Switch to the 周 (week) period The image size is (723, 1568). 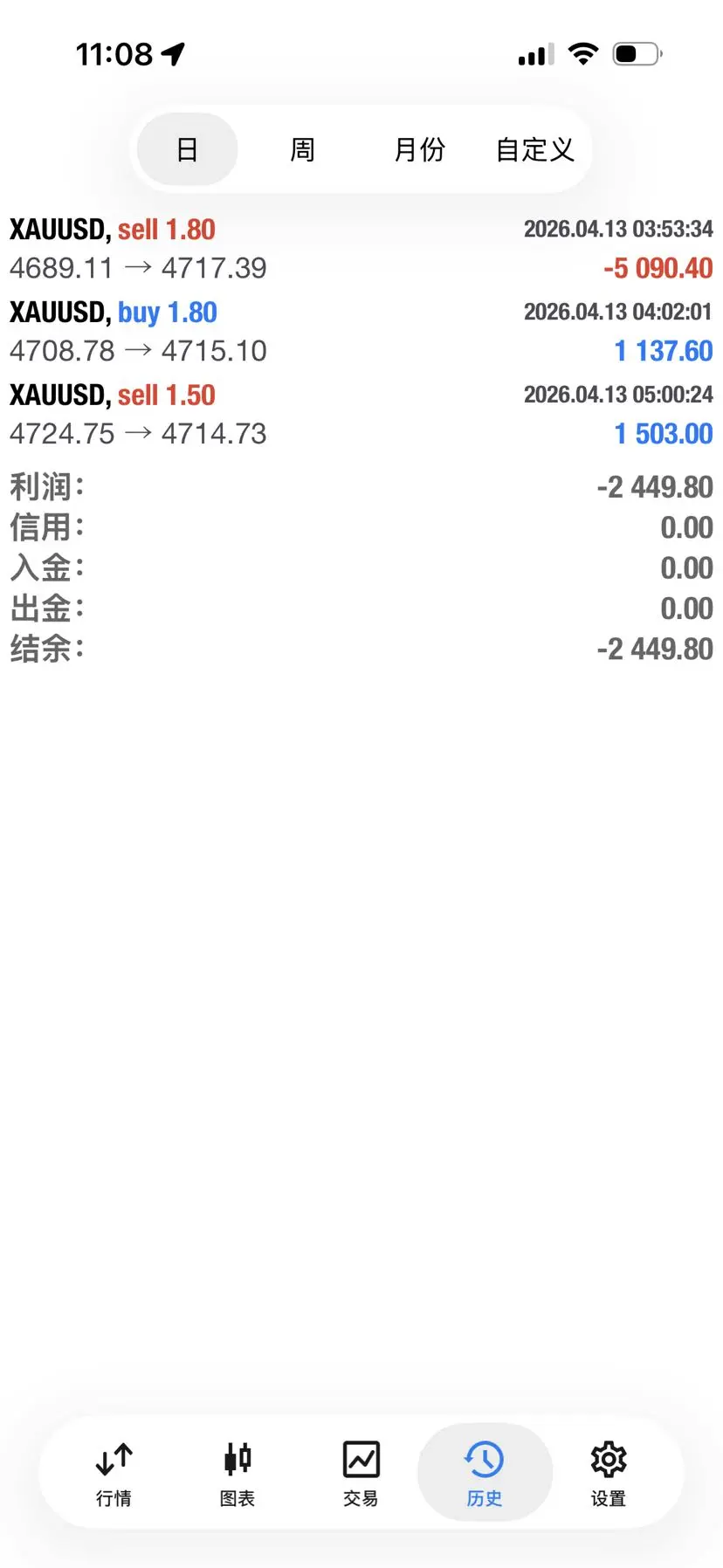point(302,149)
